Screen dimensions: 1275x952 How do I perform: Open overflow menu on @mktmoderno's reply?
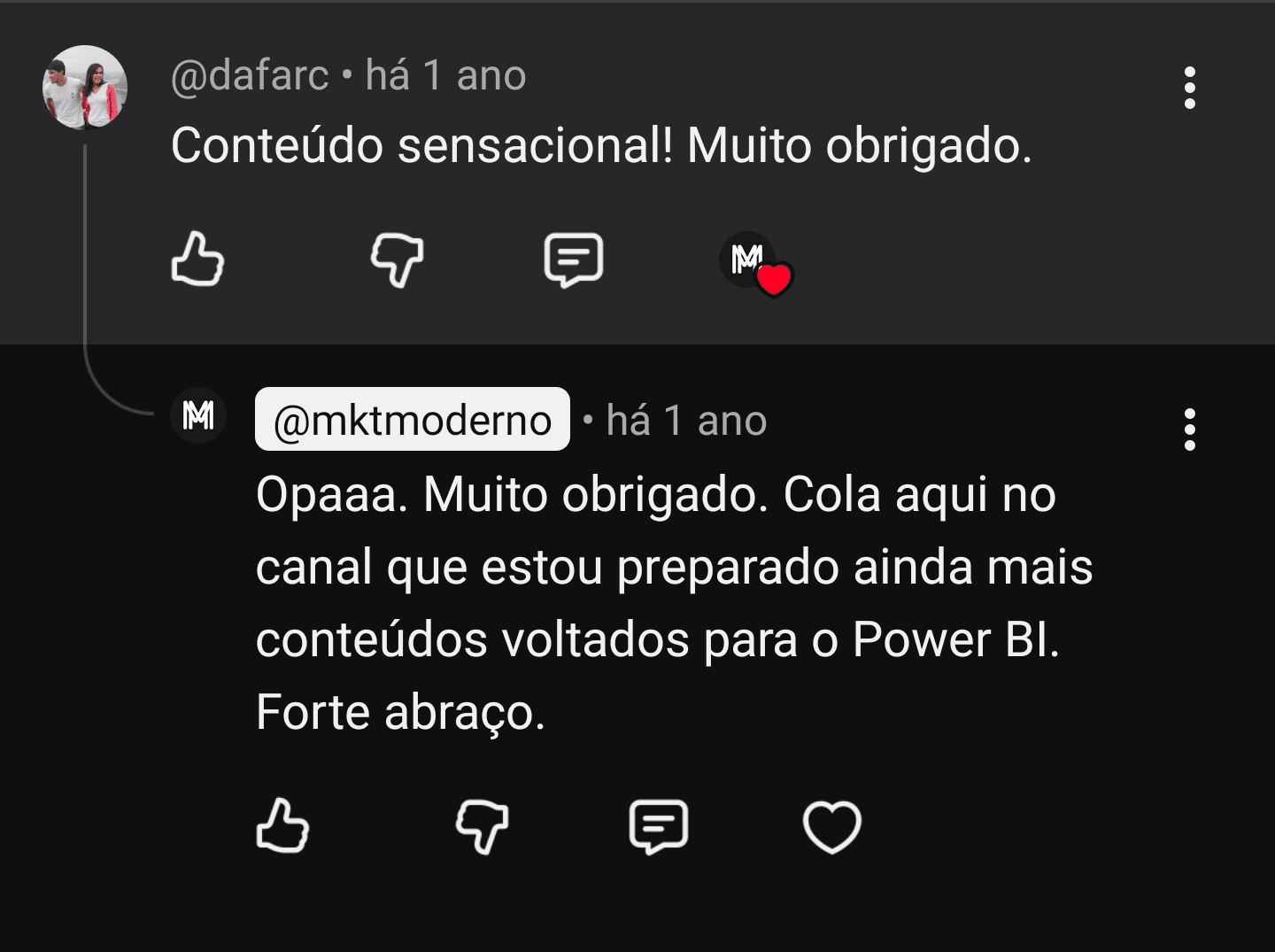(1189, 430)
